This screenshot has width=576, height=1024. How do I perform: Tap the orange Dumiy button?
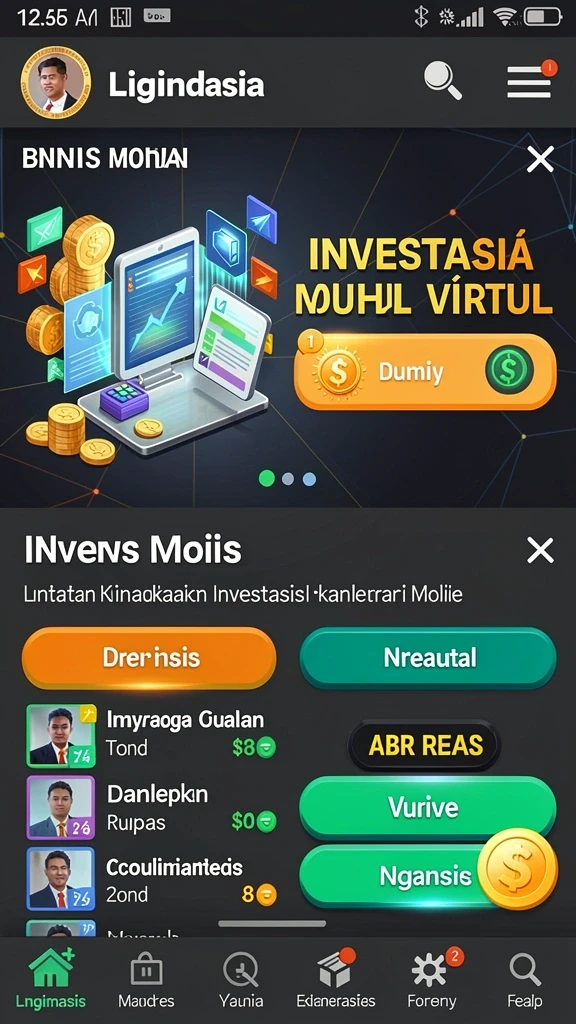pos(425,372)
